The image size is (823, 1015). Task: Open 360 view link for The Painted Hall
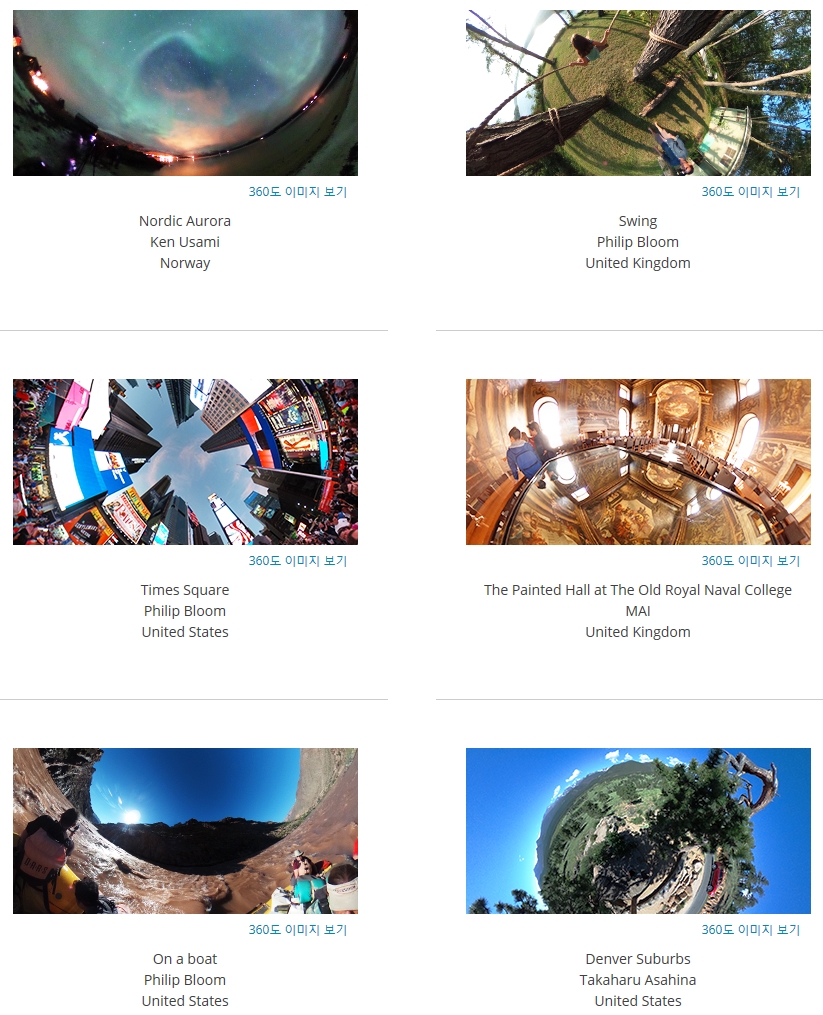click(x=750, y=561)
